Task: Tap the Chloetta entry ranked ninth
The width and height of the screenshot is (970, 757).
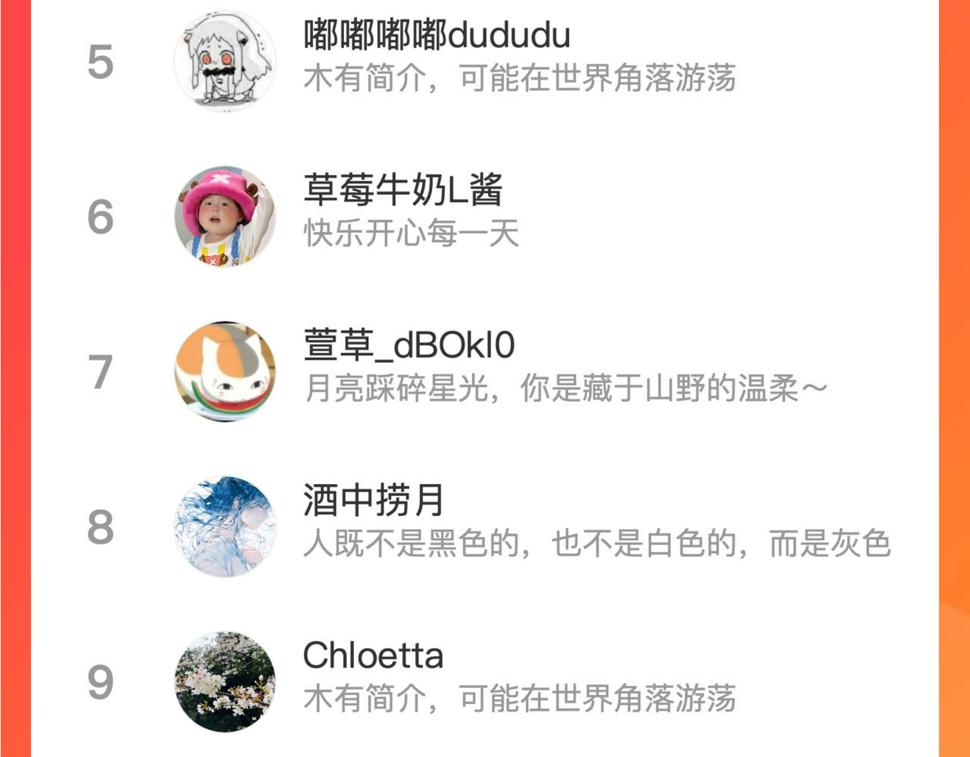Action: tap(485, 681)
